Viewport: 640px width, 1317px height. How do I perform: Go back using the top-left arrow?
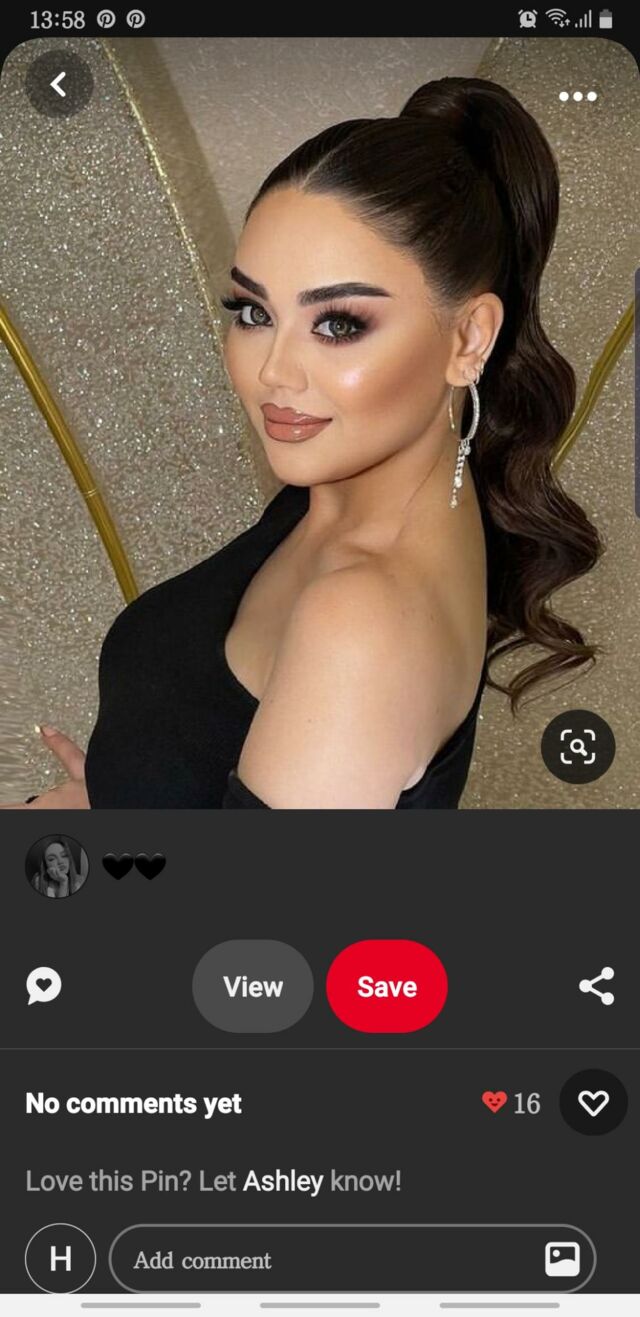tap(59, 85)
